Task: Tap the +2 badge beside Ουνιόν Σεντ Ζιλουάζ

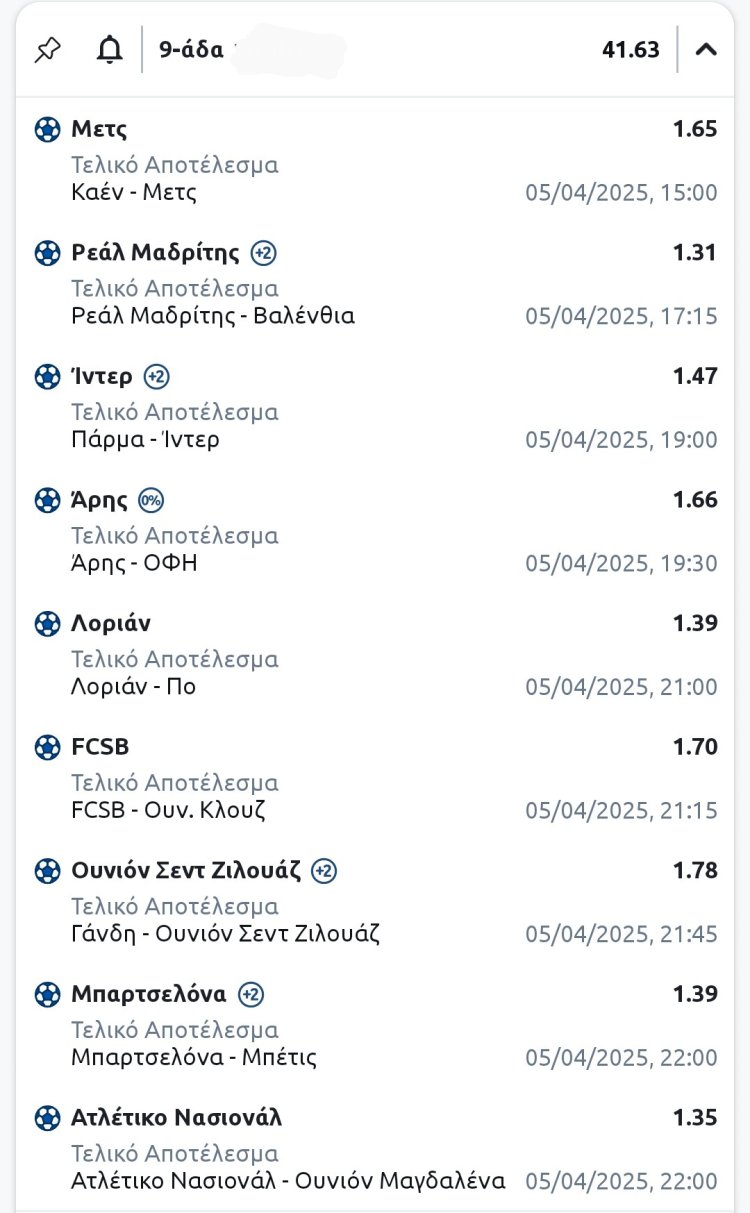Action: 323,871
